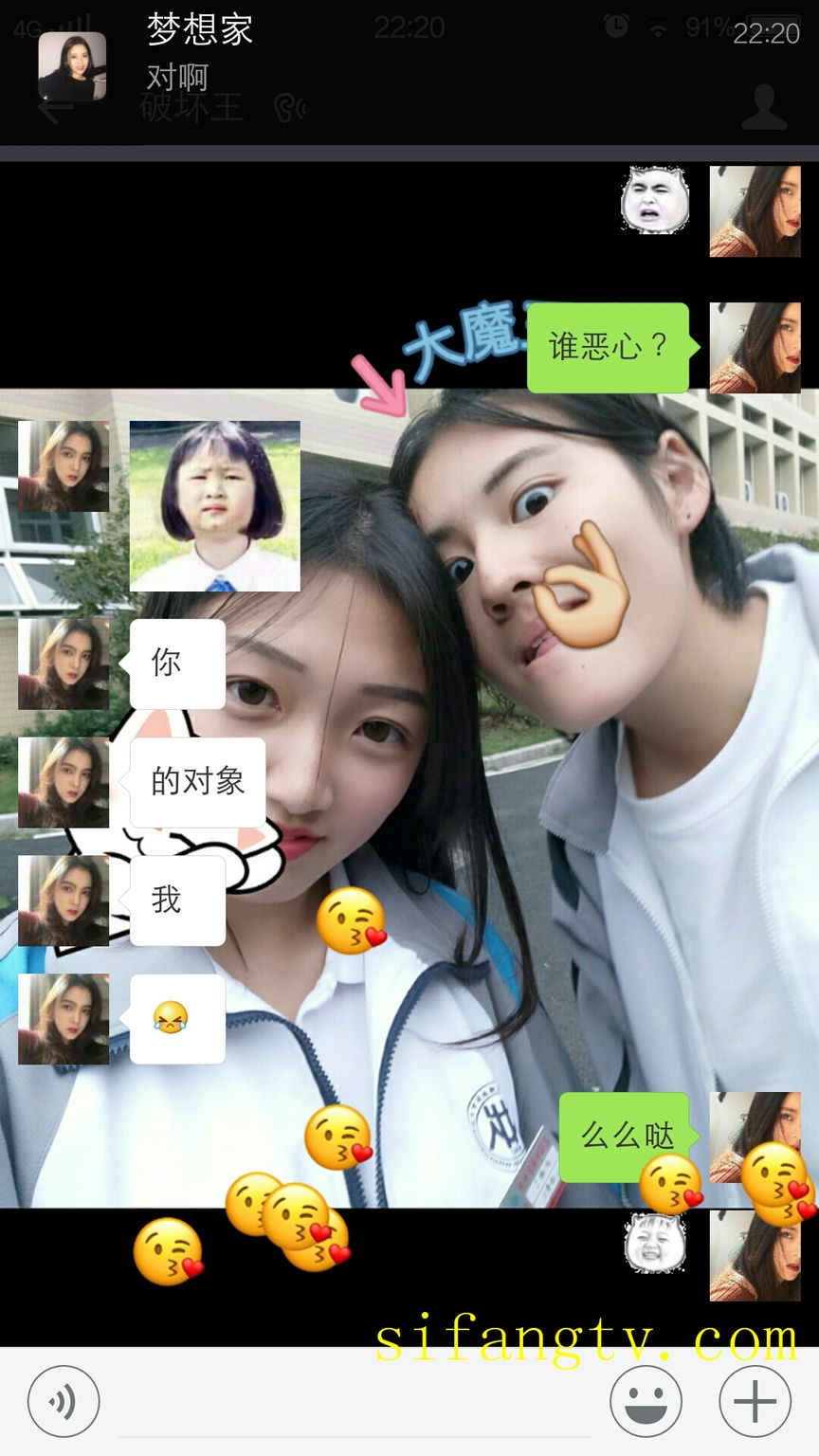Image resolution: width=819 pixels, height=1456 pixels.
Task: Open avatar beside the 的对象 message
Action: (x=64, y=782)
